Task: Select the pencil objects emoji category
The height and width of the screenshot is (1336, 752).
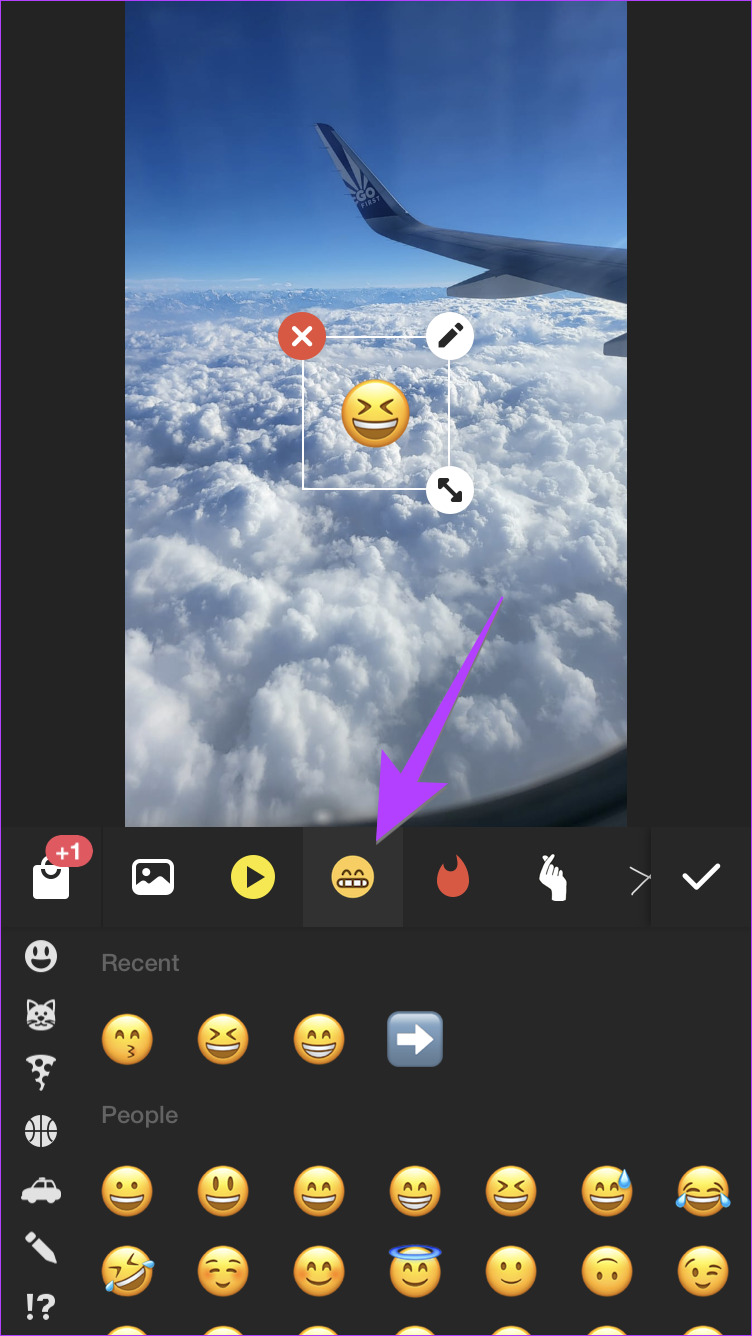Action: (41, 1247)
